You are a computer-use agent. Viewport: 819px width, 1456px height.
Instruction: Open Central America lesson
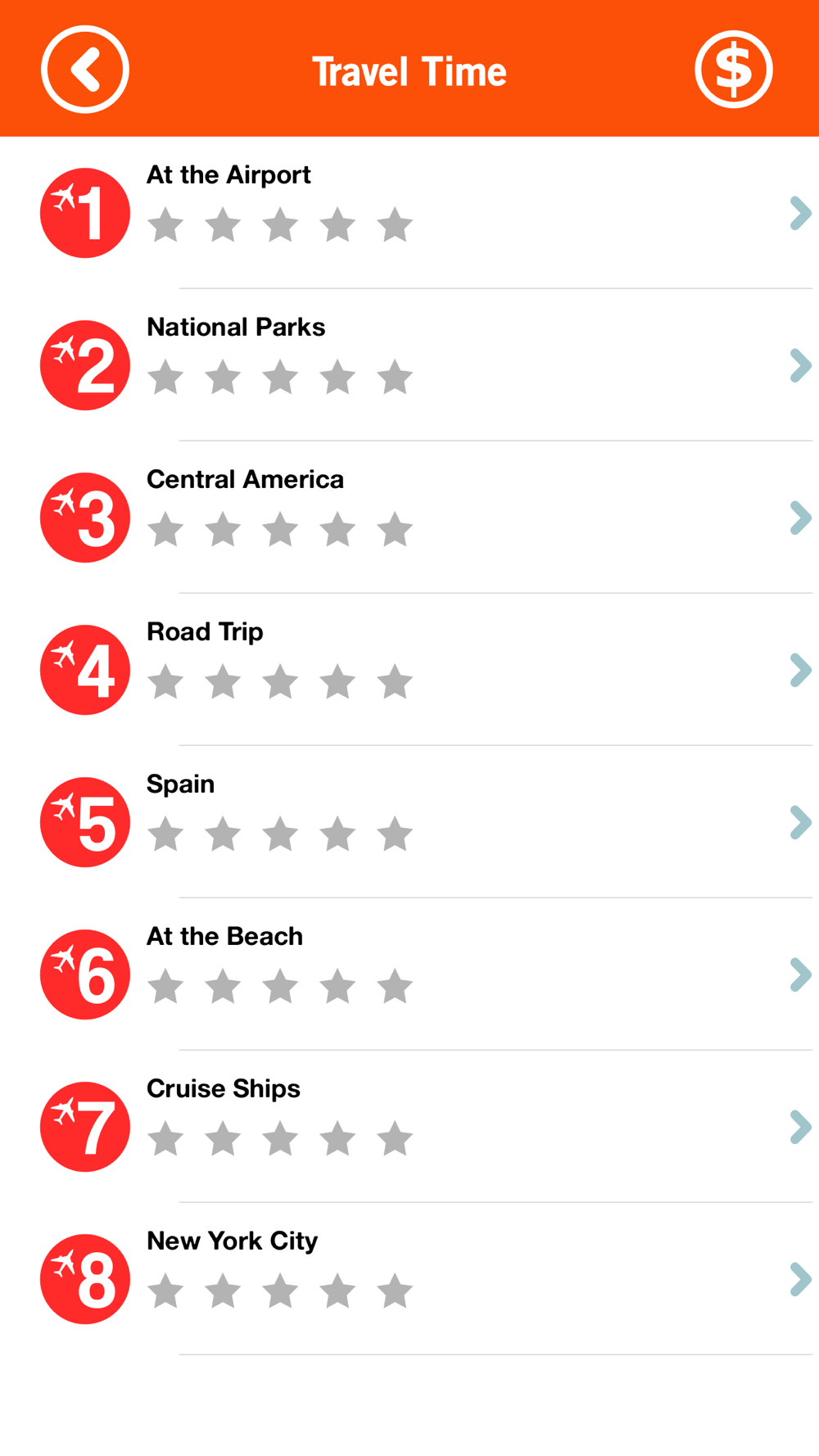(x=409, y=518)
